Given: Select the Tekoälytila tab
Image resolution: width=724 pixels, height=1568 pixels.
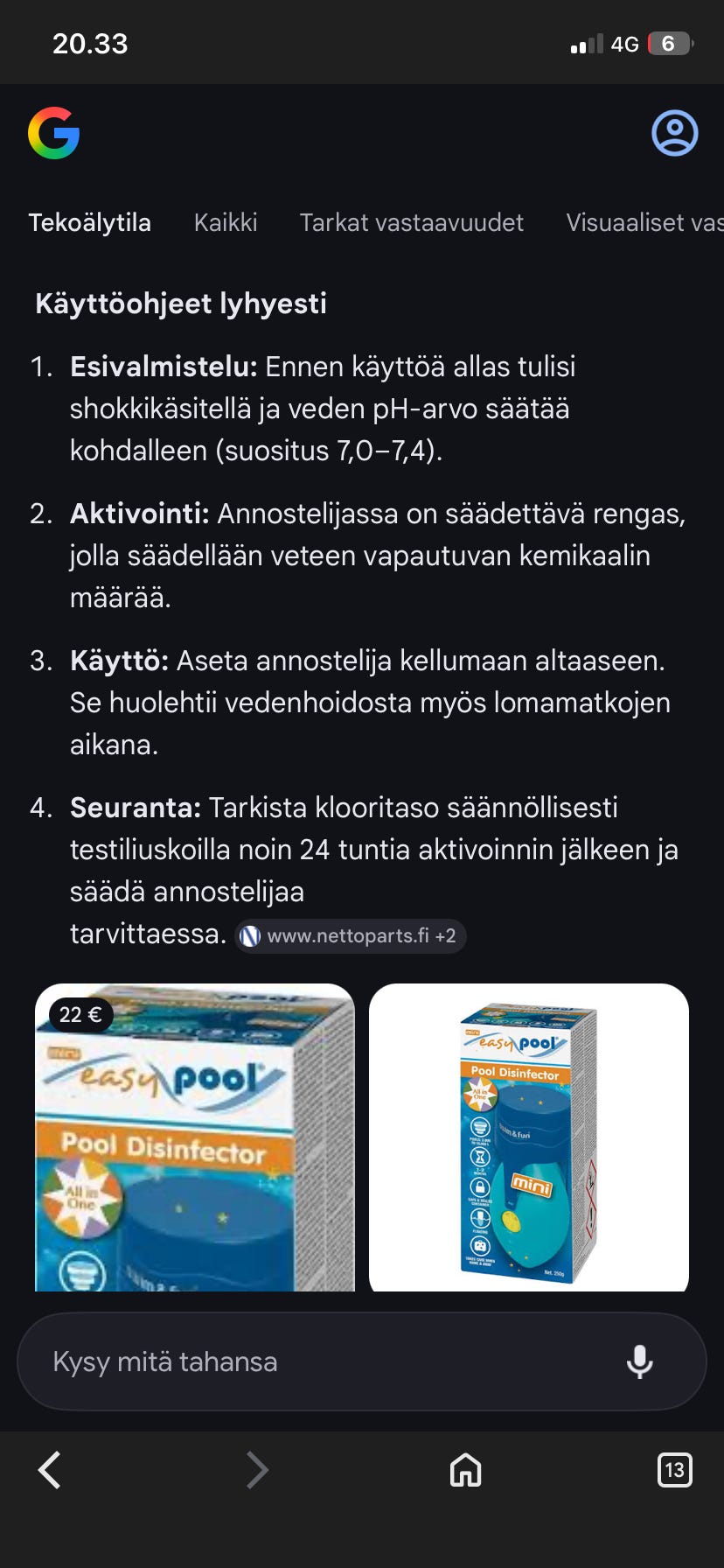Looking at the screenshot, I should pyautogui.click(x=90, y=223).
